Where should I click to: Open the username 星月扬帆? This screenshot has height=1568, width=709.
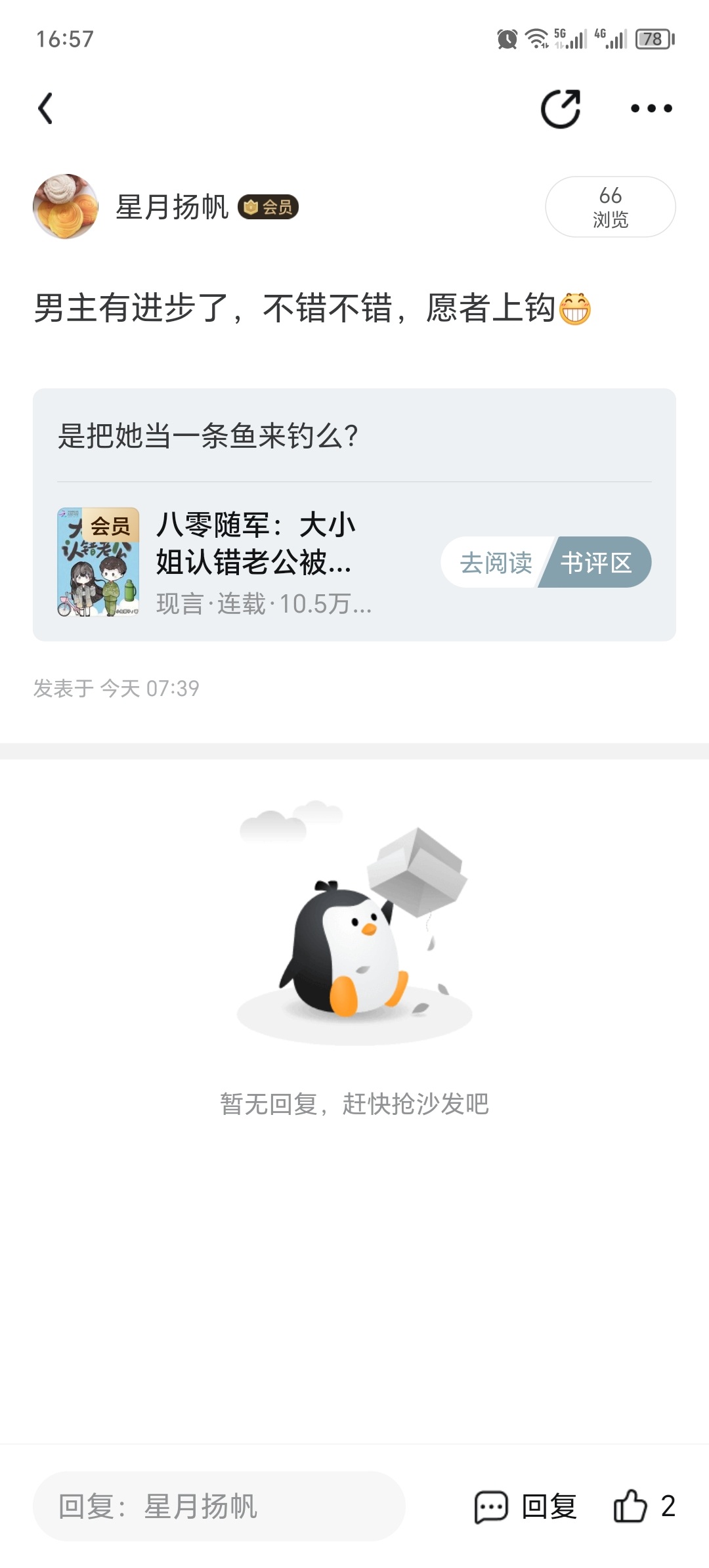coord(172,207)
